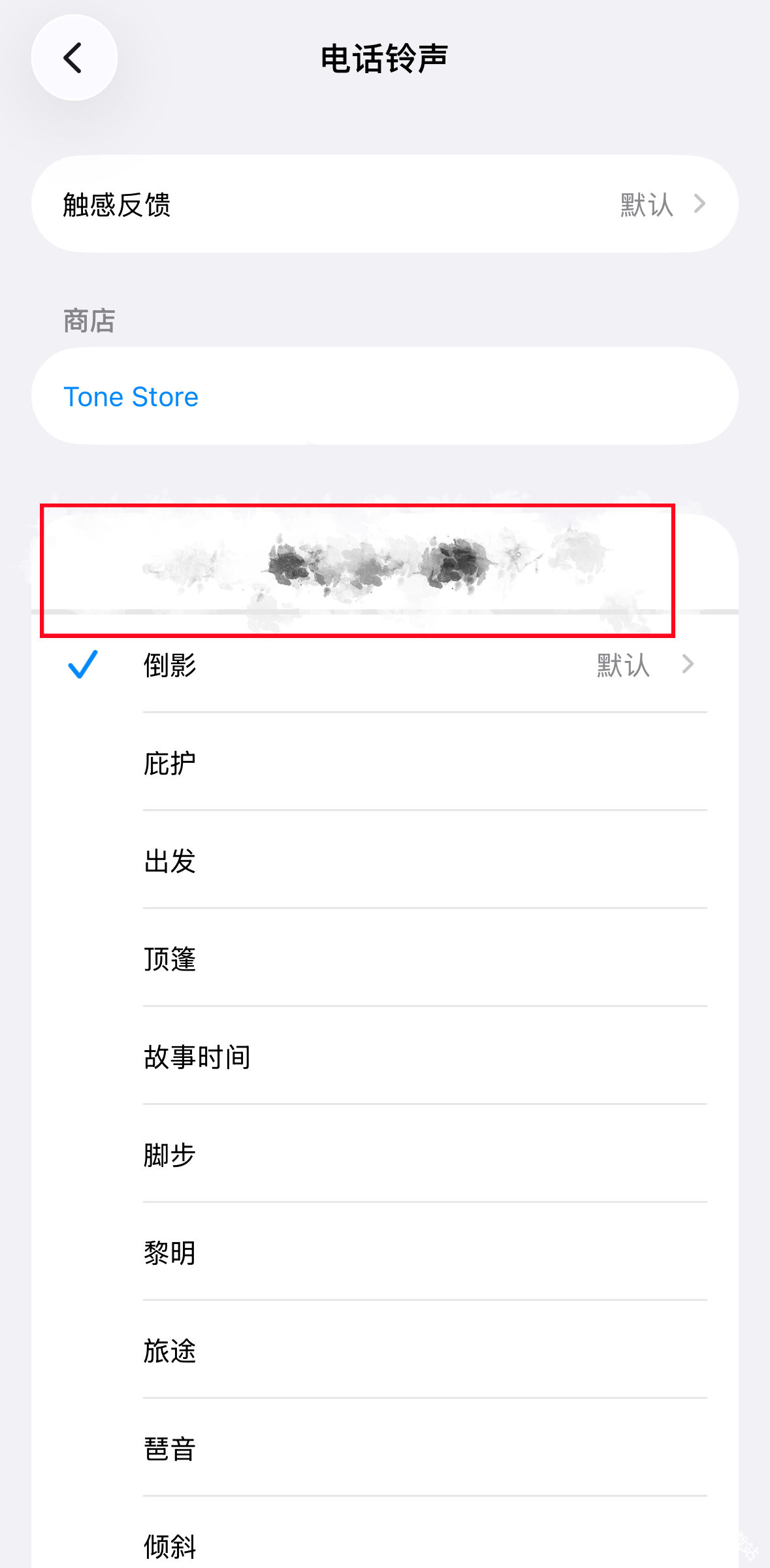The image size is (770, 1568).
Task: Tap the 倾斜 ringtone
Action: 170,1545
